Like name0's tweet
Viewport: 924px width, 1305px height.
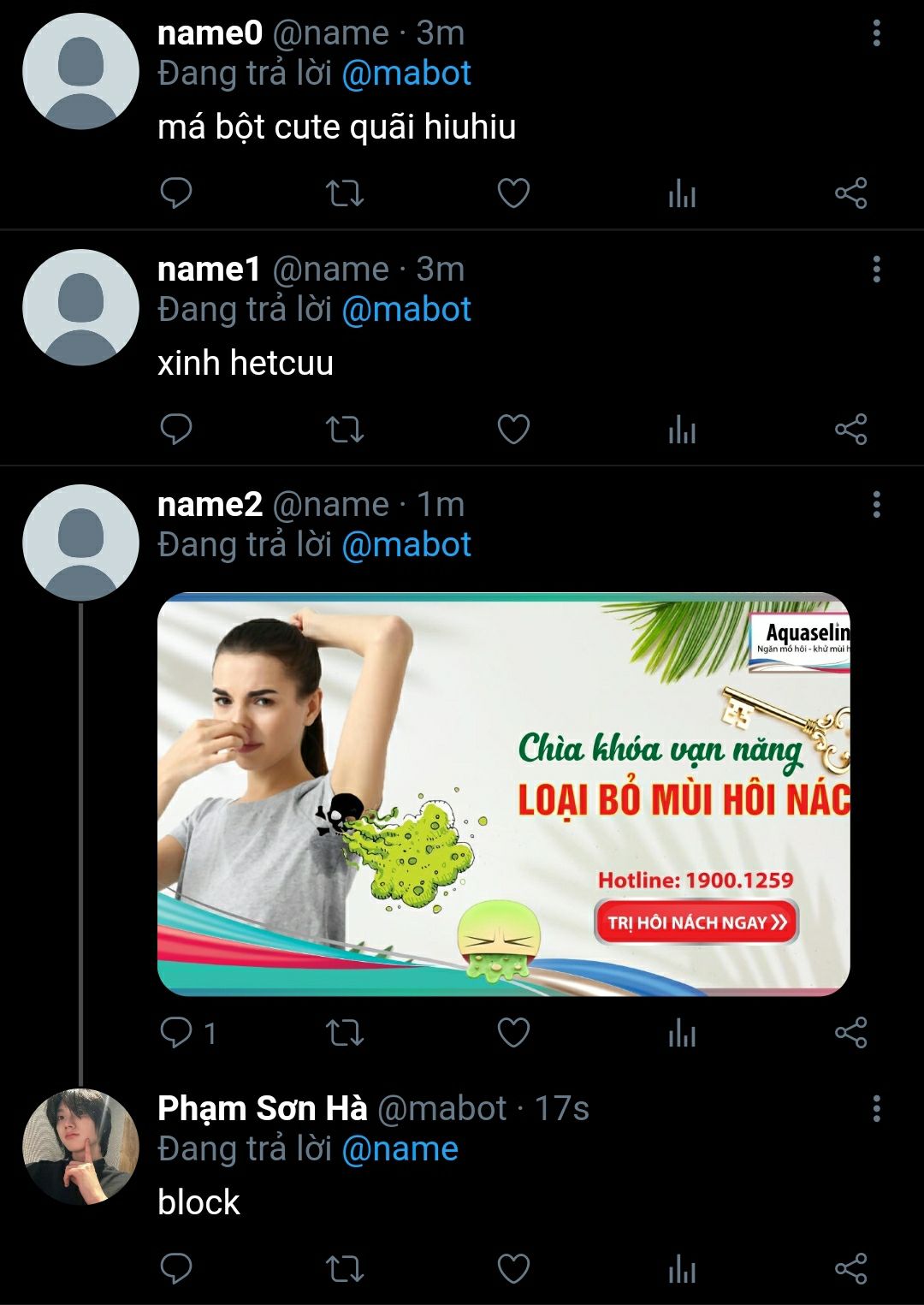(513, 193)
